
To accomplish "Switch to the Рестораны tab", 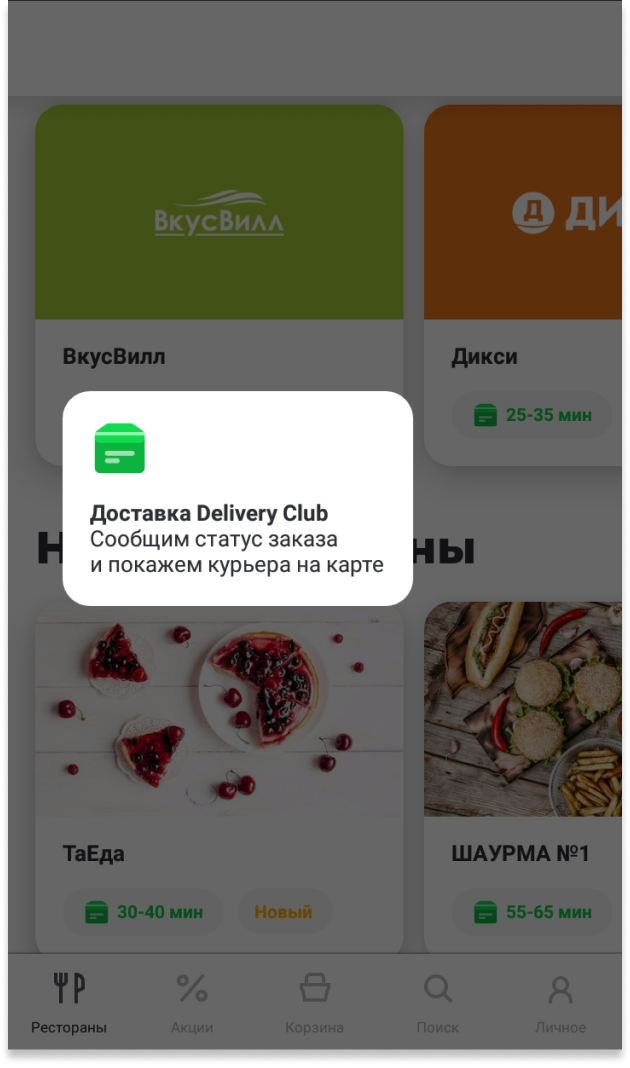I will [69, 1003].
